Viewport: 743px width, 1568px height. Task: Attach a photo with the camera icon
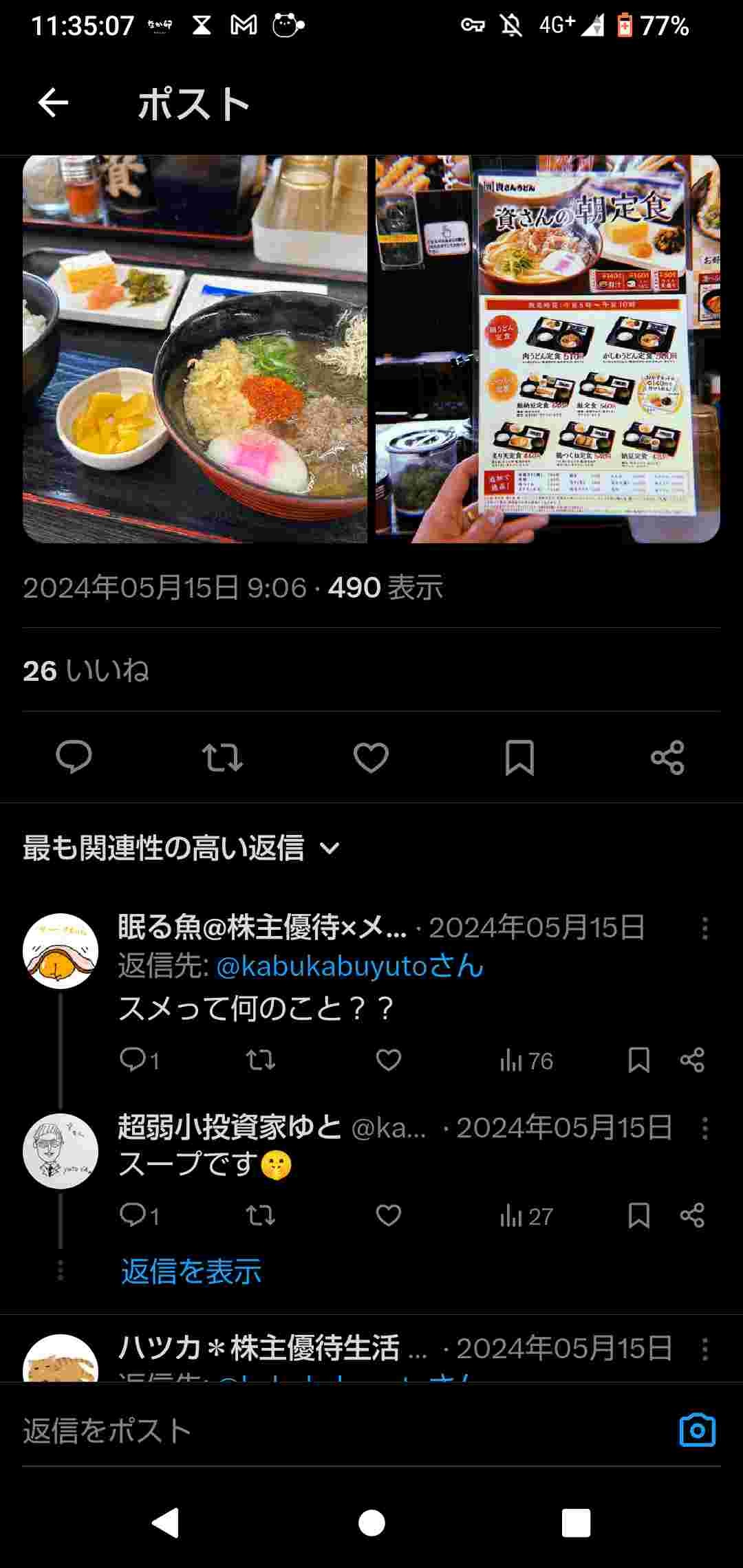point(697,1430)
